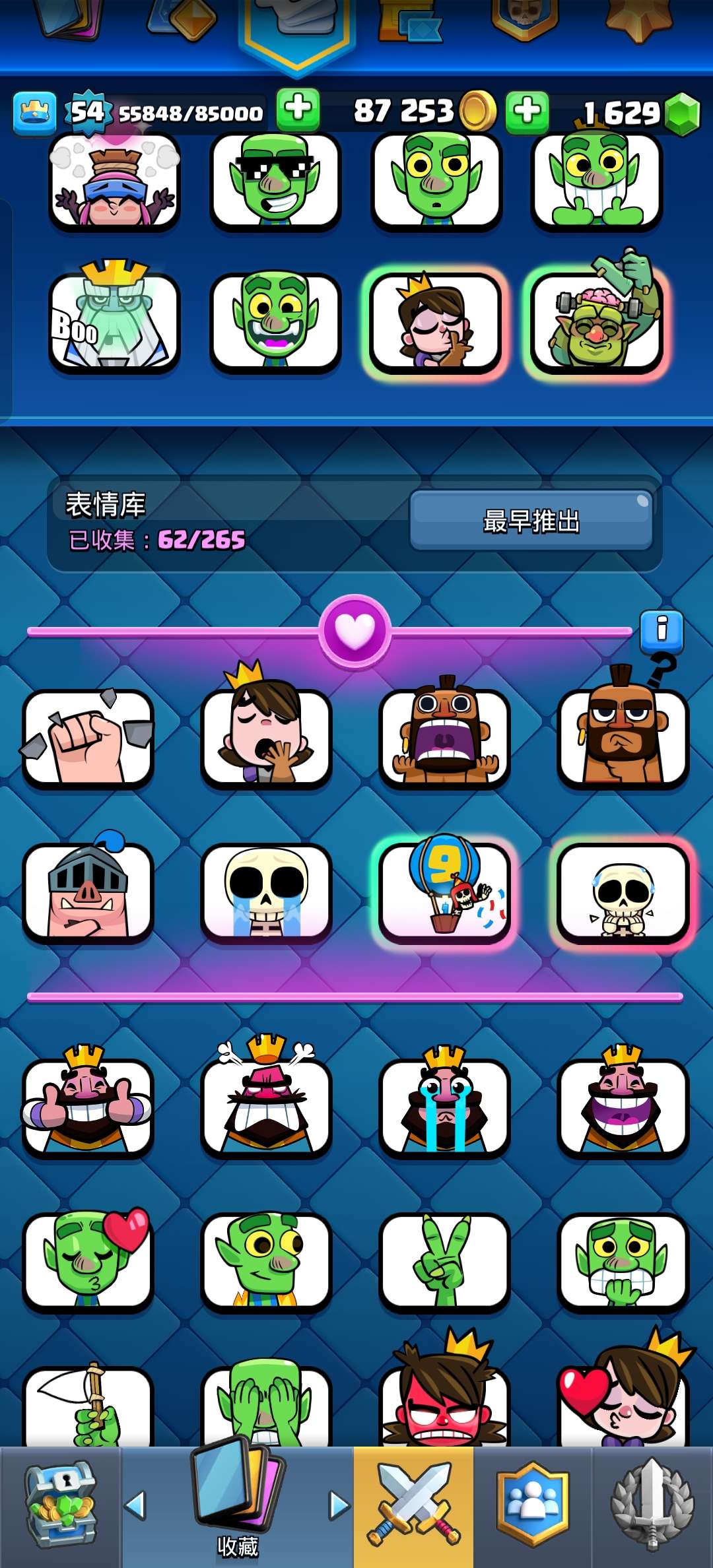Screen dimensions: 713x1568
Task: Select the Boo ghost king emote
Action: tap(114, 323)
